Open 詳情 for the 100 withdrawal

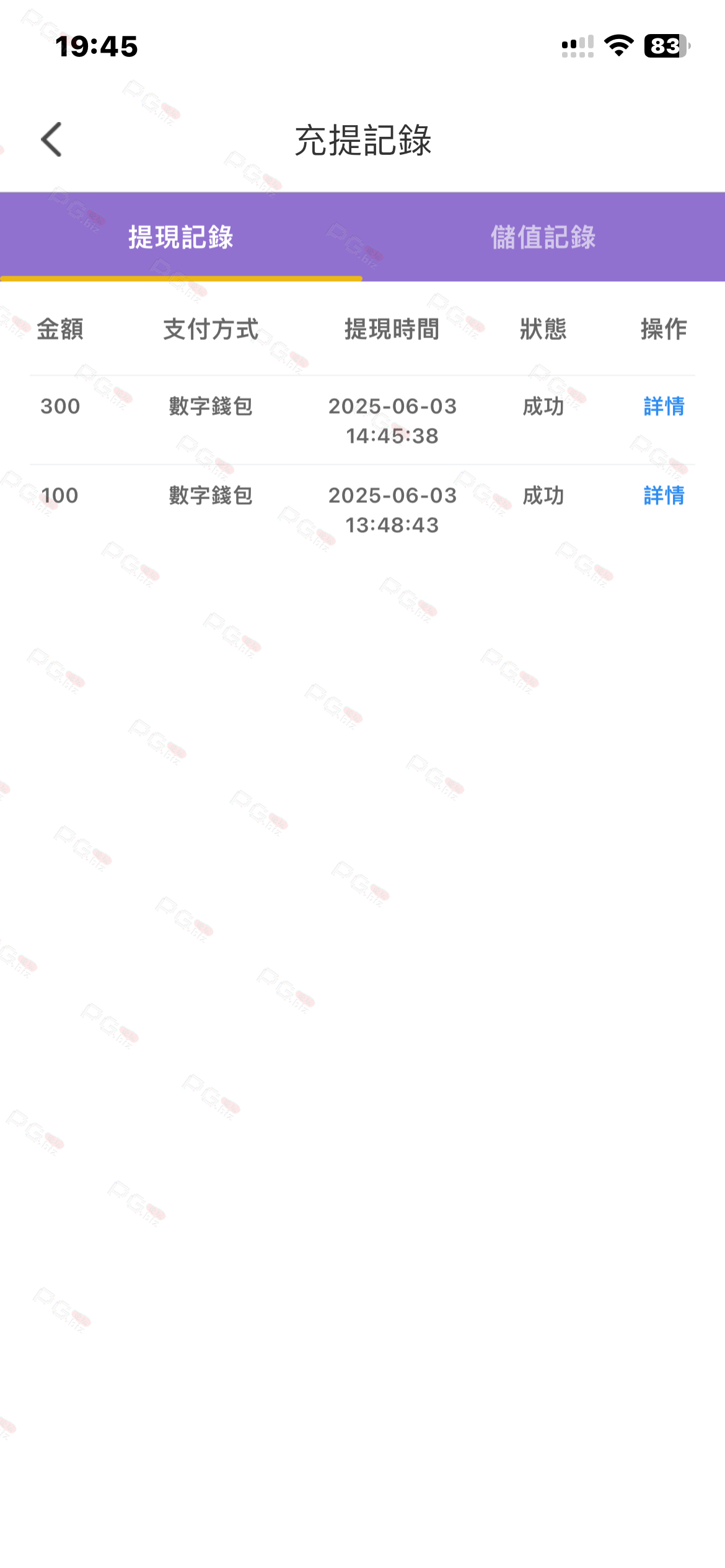point(664,496)
